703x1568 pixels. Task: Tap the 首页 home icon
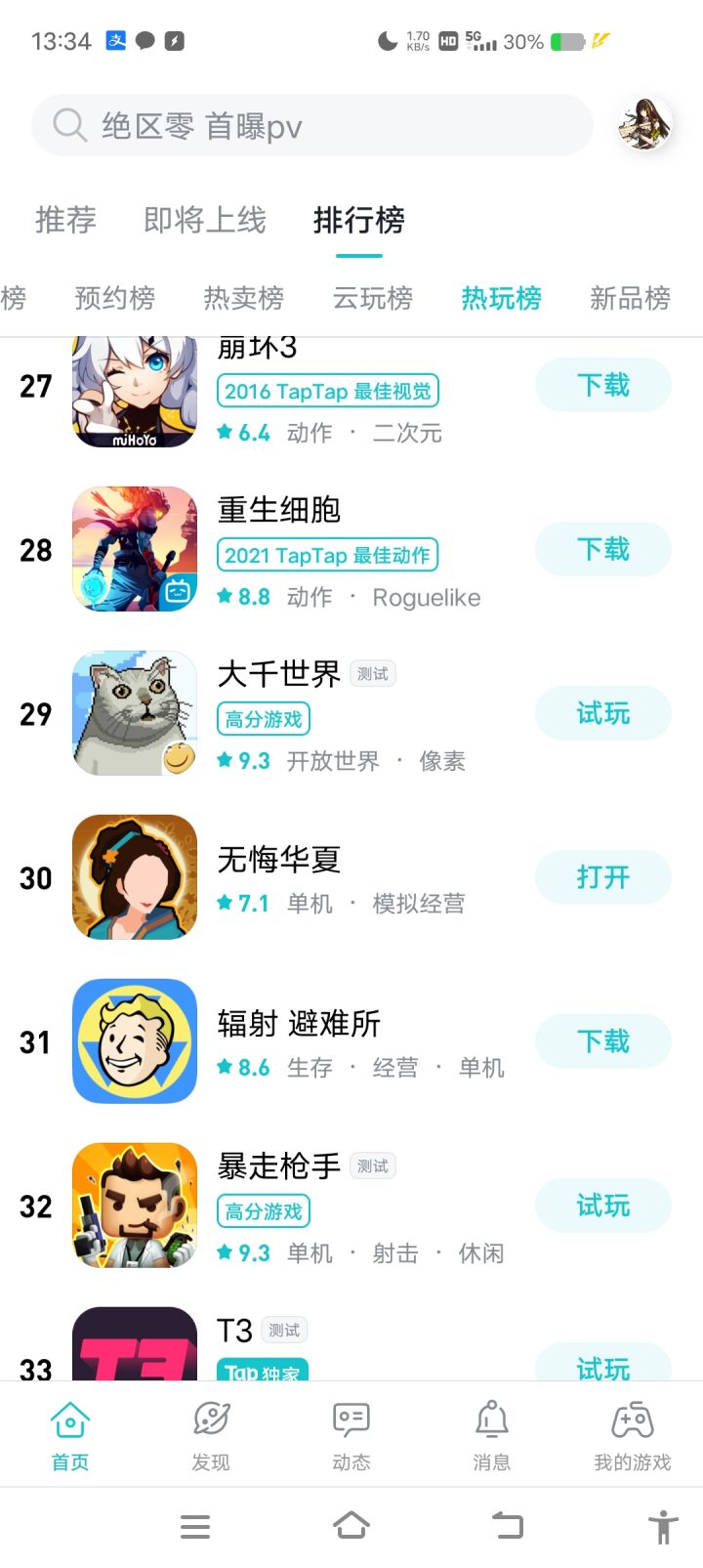point(69,1429)
